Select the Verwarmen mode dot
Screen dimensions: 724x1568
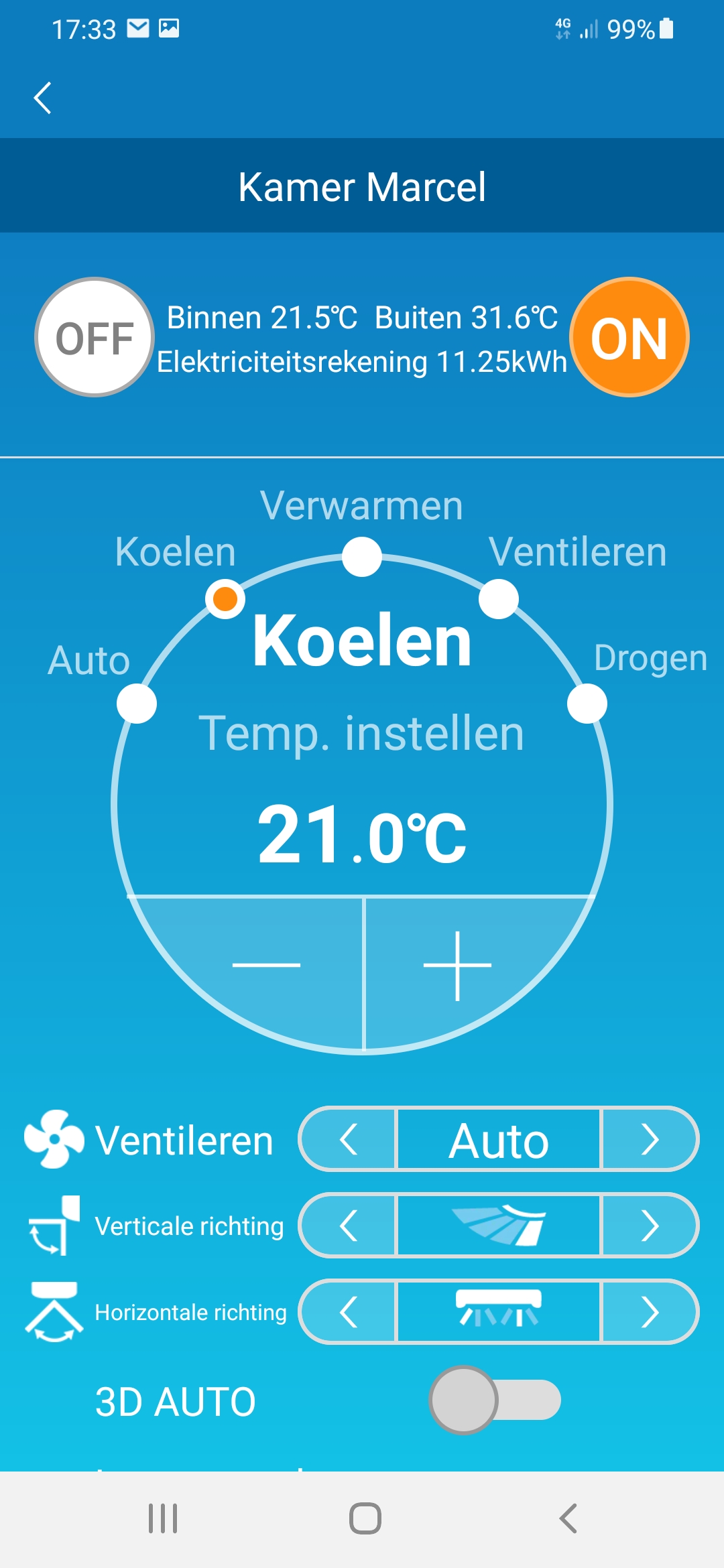(x=362, y=557)
